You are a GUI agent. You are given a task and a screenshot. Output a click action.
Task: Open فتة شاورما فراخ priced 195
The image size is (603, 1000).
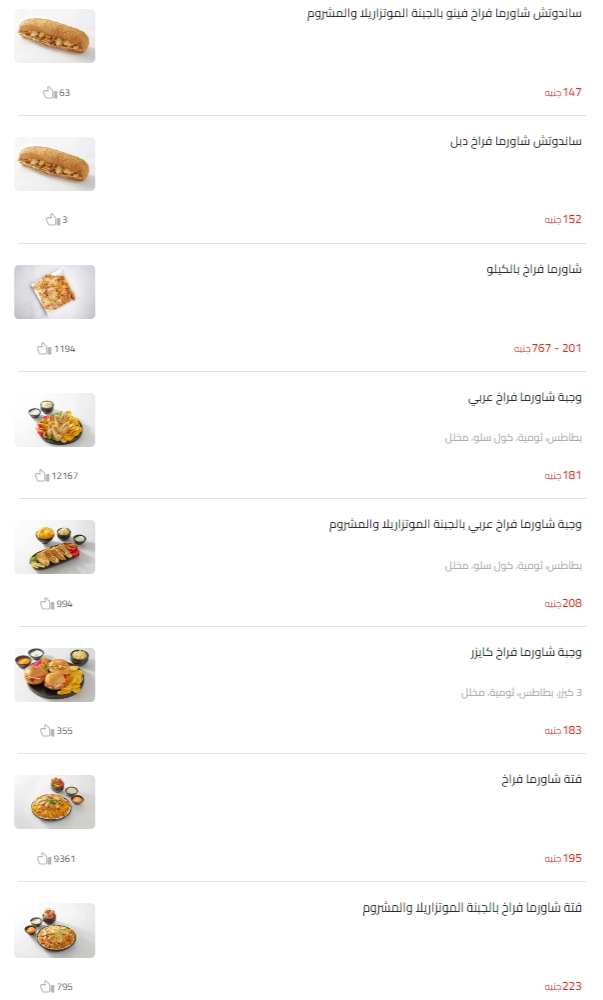tap(541, 779)
